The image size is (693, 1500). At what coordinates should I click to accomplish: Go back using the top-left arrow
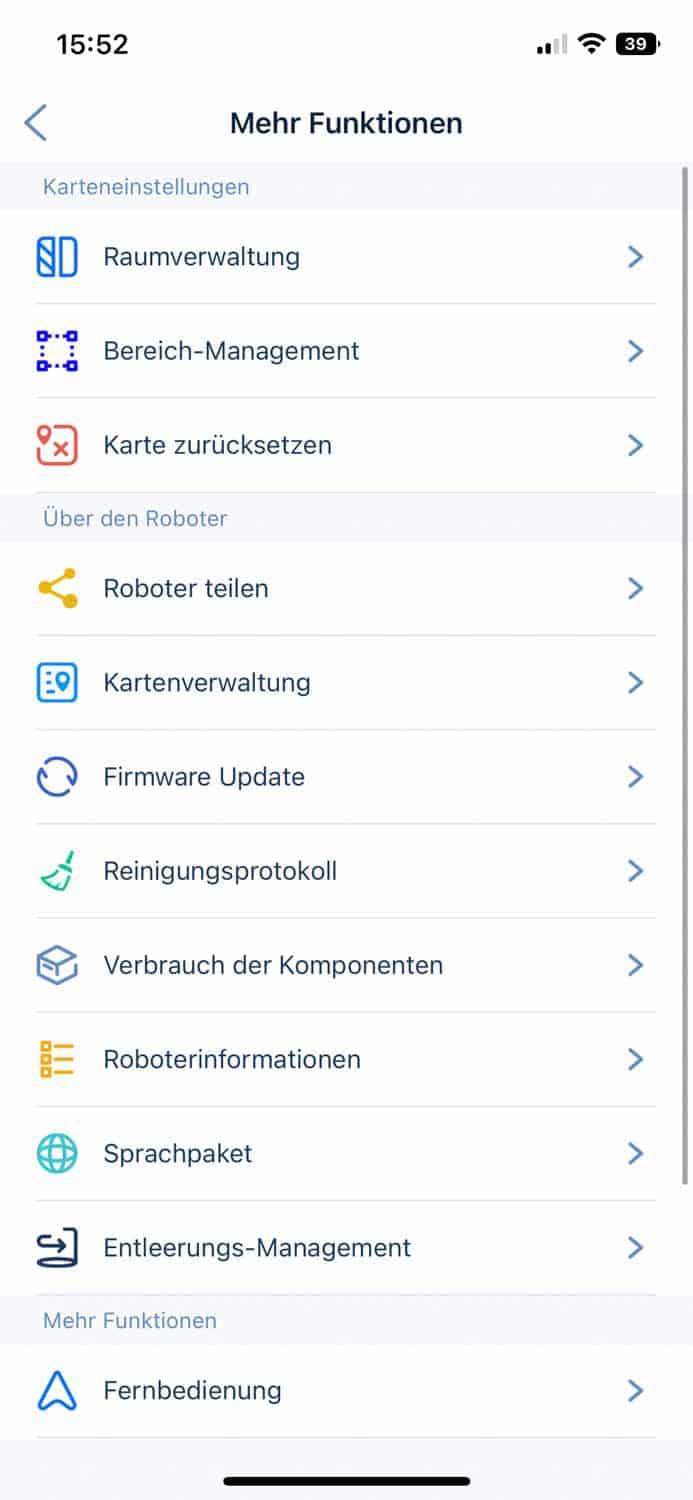(36, 123)
